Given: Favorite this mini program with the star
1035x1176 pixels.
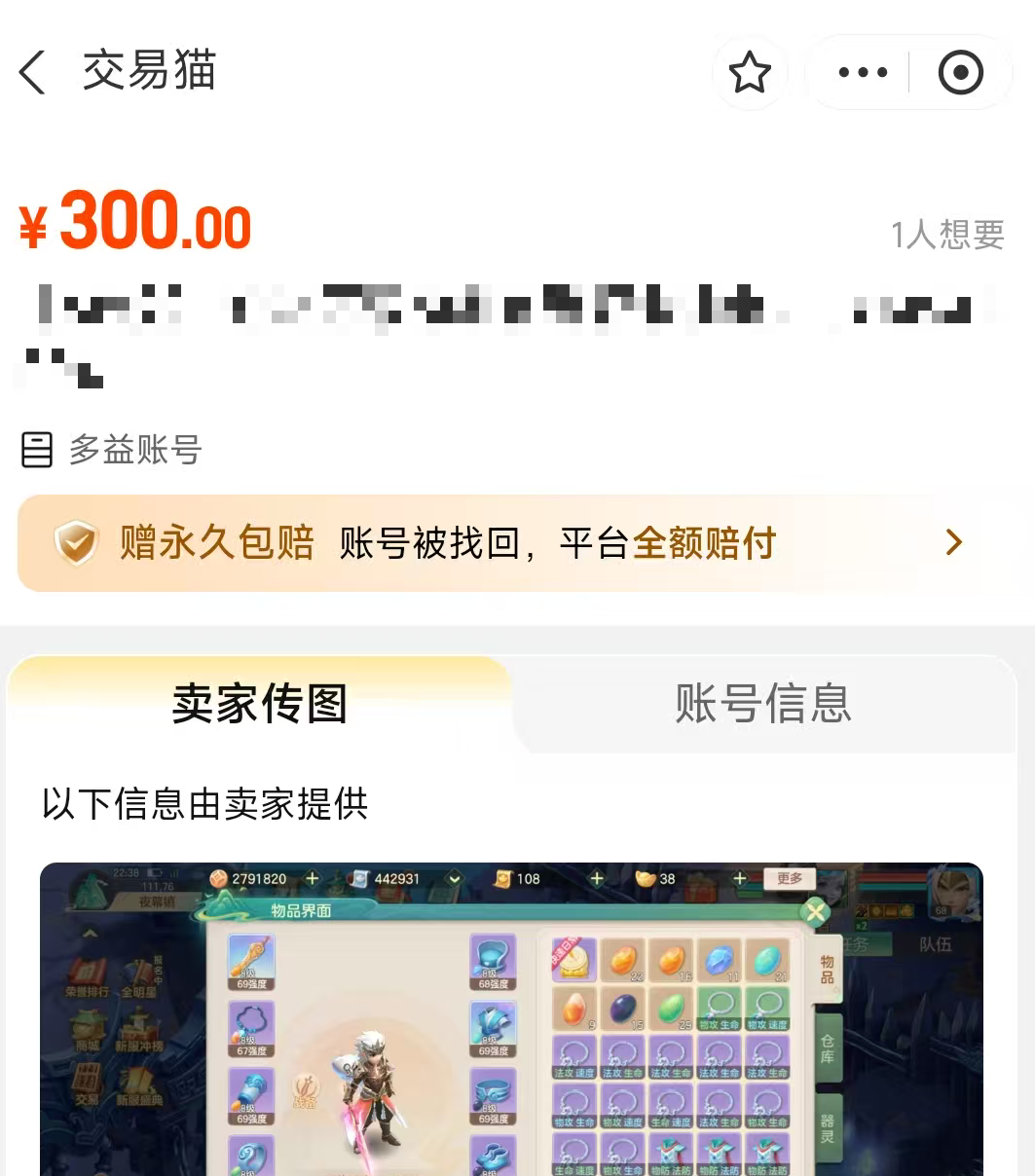Looking at the screenshot, I should 749,73.
